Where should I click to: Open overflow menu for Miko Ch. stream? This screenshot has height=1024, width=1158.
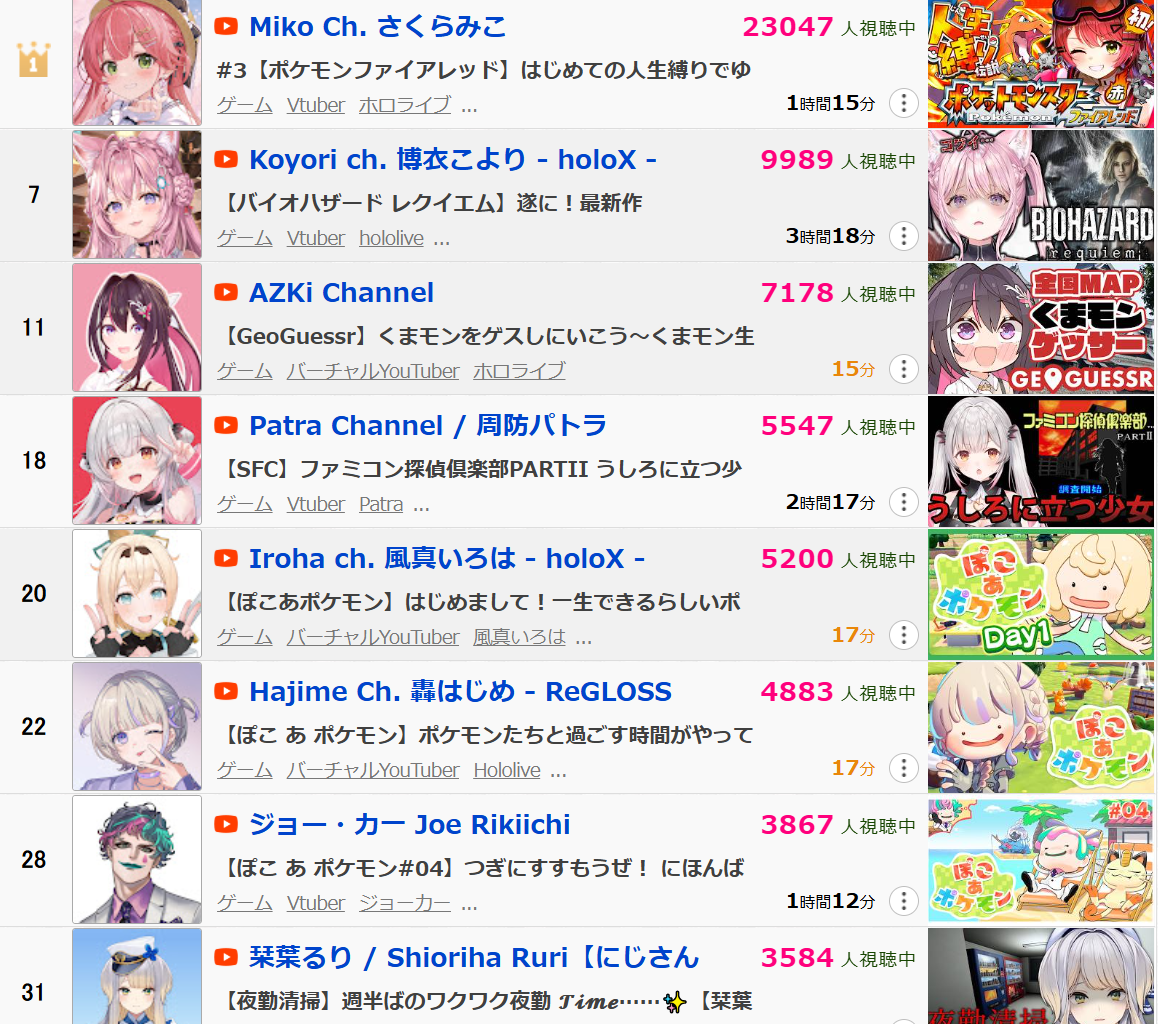pos(903,103)
